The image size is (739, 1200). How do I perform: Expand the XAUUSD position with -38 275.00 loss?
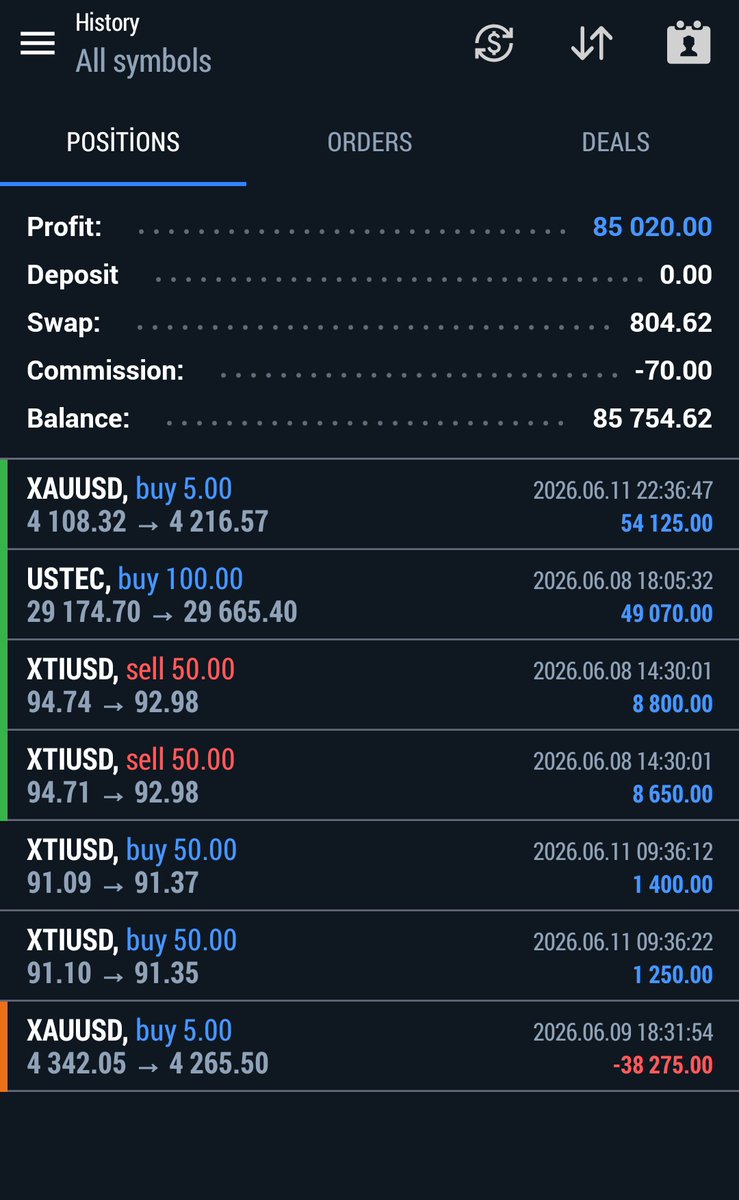pyautogui.click(x=369, y=1046)
